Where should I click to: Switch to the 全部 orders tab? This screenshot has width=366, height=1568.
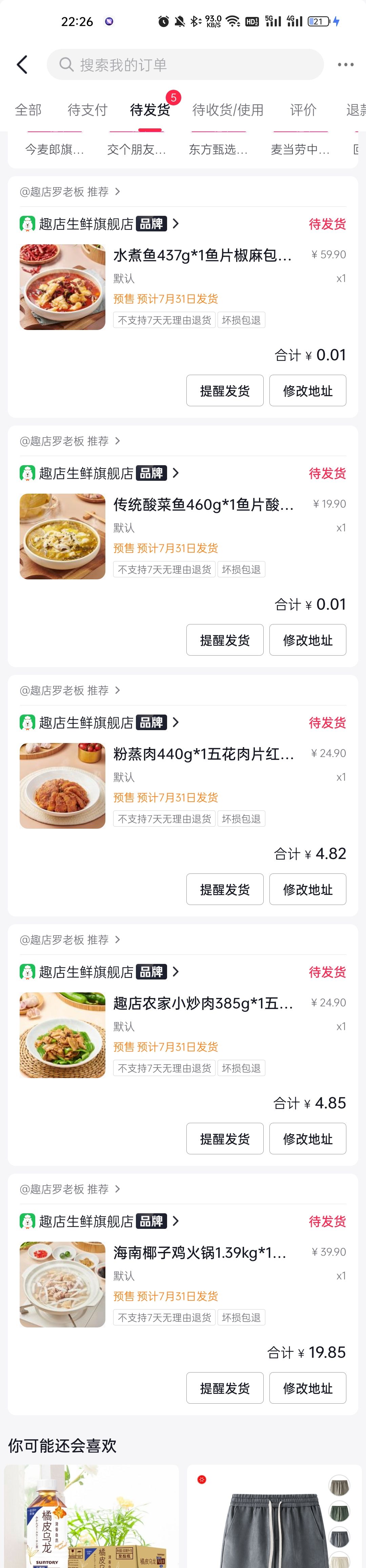point(28,109)
